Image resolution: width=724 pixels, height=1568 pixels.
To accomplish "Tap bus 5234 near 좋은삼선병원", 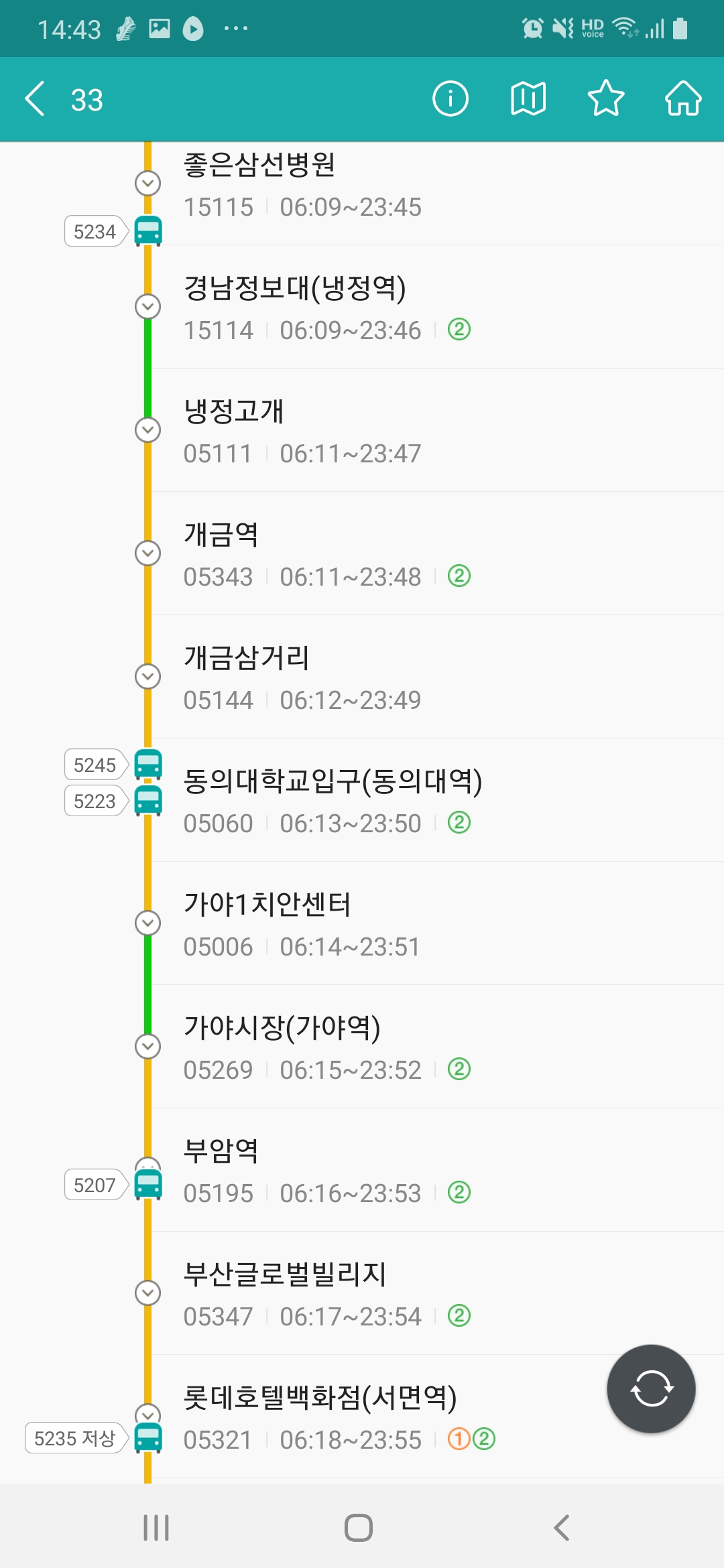I will tap(147, 231).
